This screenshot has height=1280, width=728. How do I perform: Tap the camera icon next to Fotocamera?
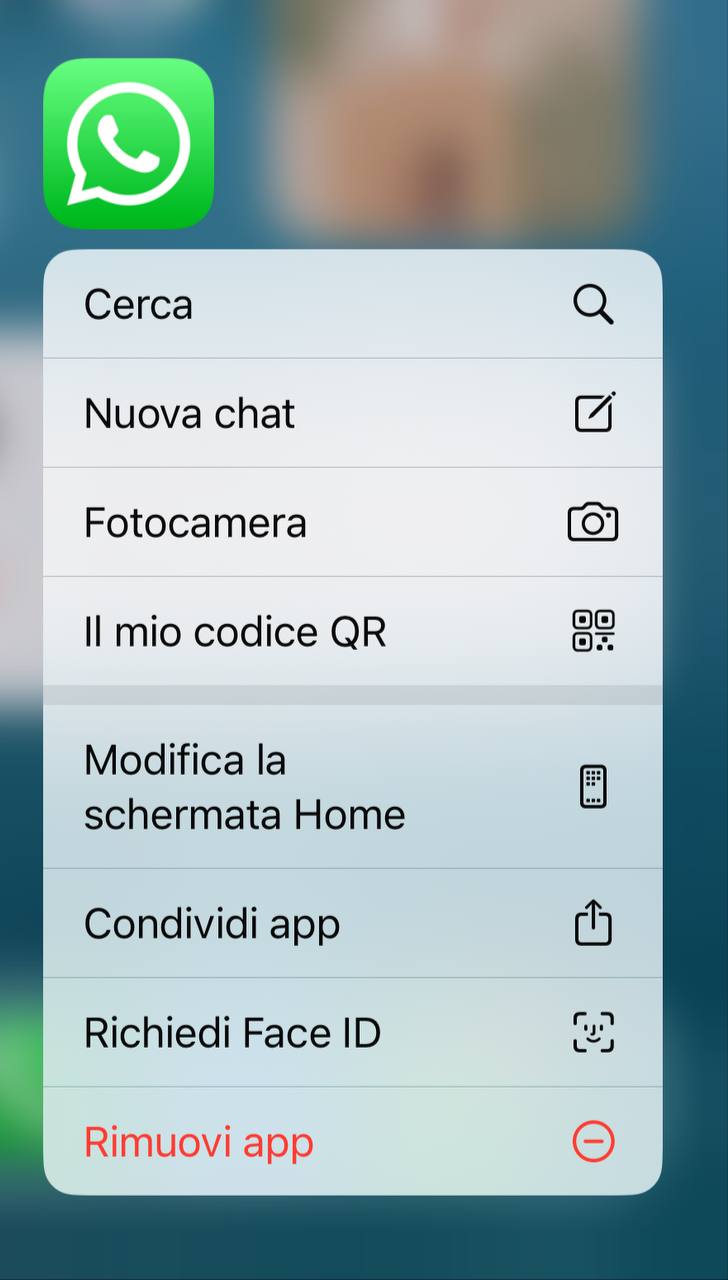(594, 521)
